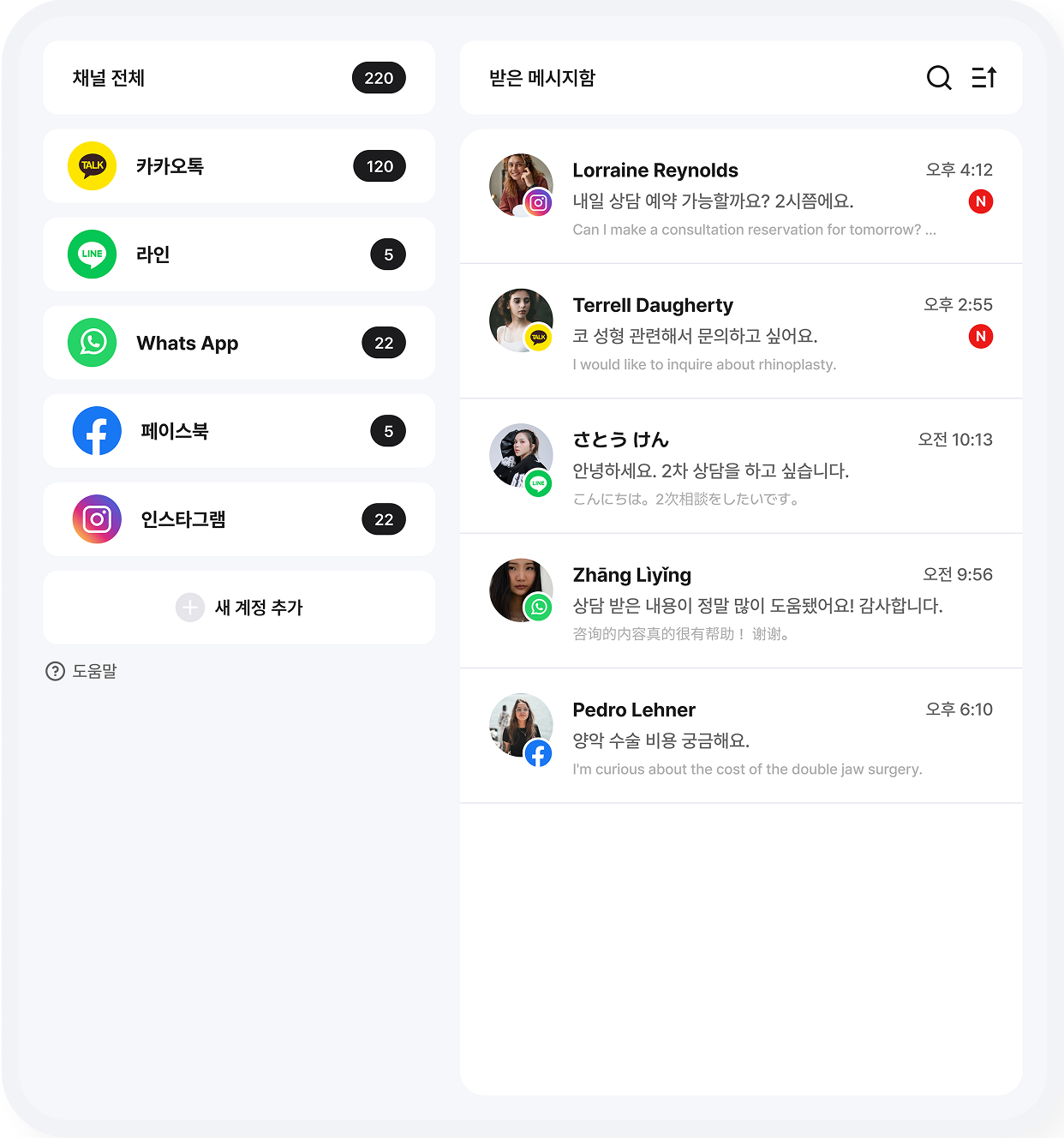
Task: Select the Facebook channel icon
Action: [97, 431]
